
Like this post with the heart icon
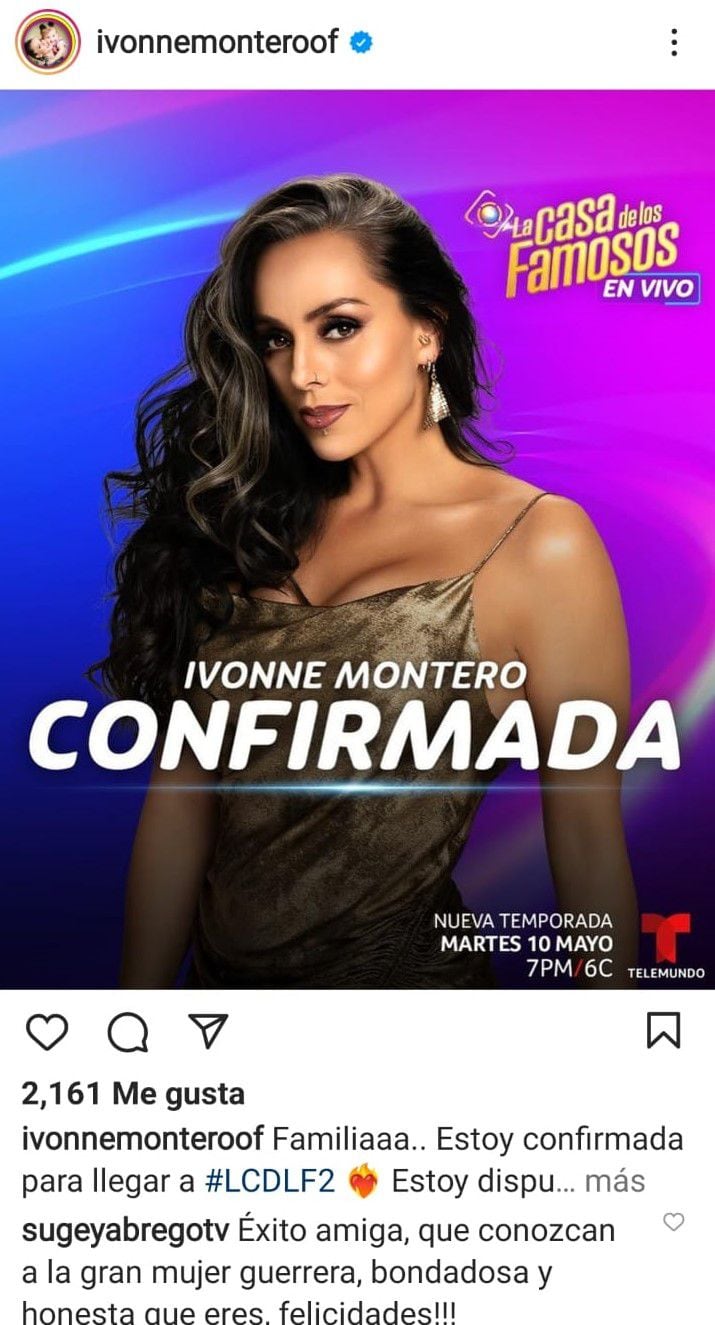pos(46,1032)
